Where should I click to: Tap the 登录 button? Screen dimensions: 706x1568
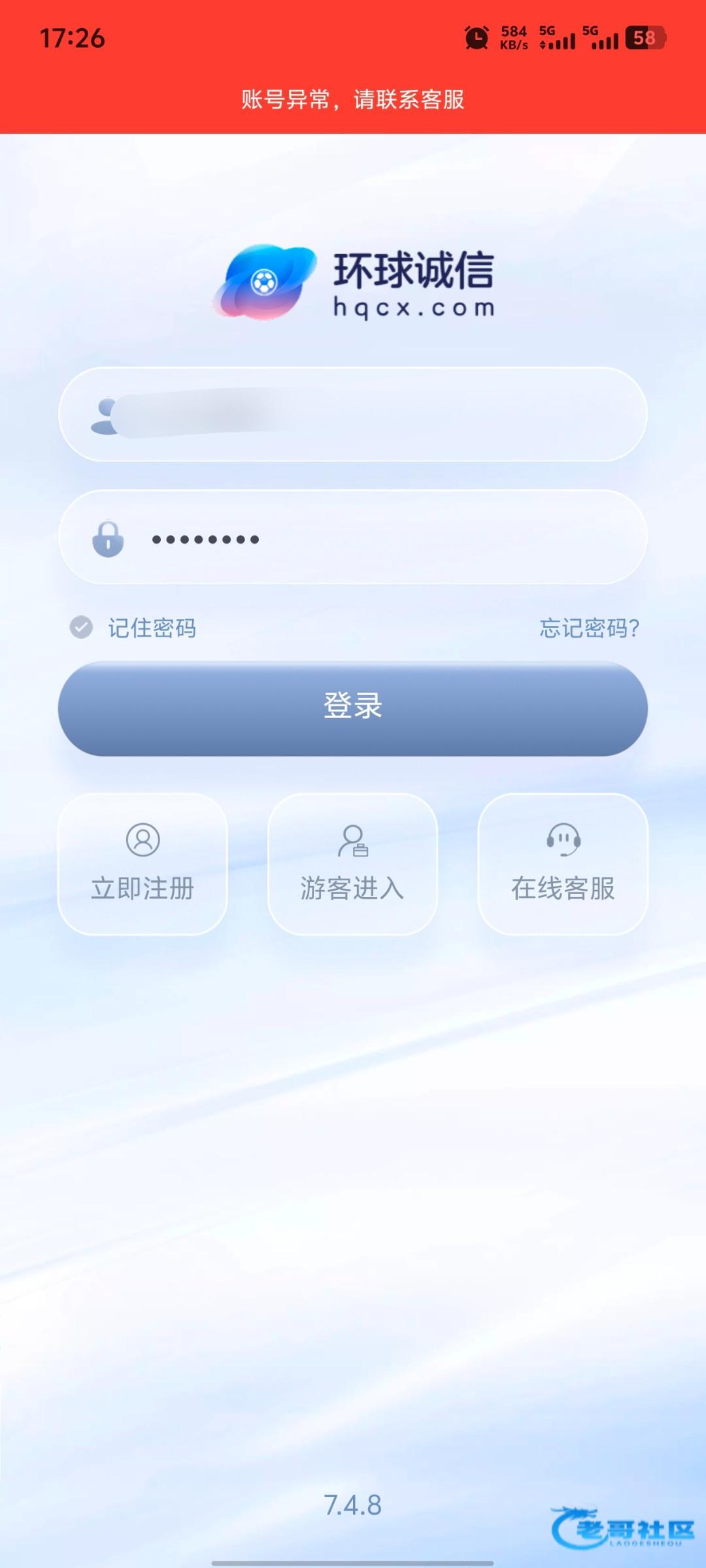(x=353, y=708)
